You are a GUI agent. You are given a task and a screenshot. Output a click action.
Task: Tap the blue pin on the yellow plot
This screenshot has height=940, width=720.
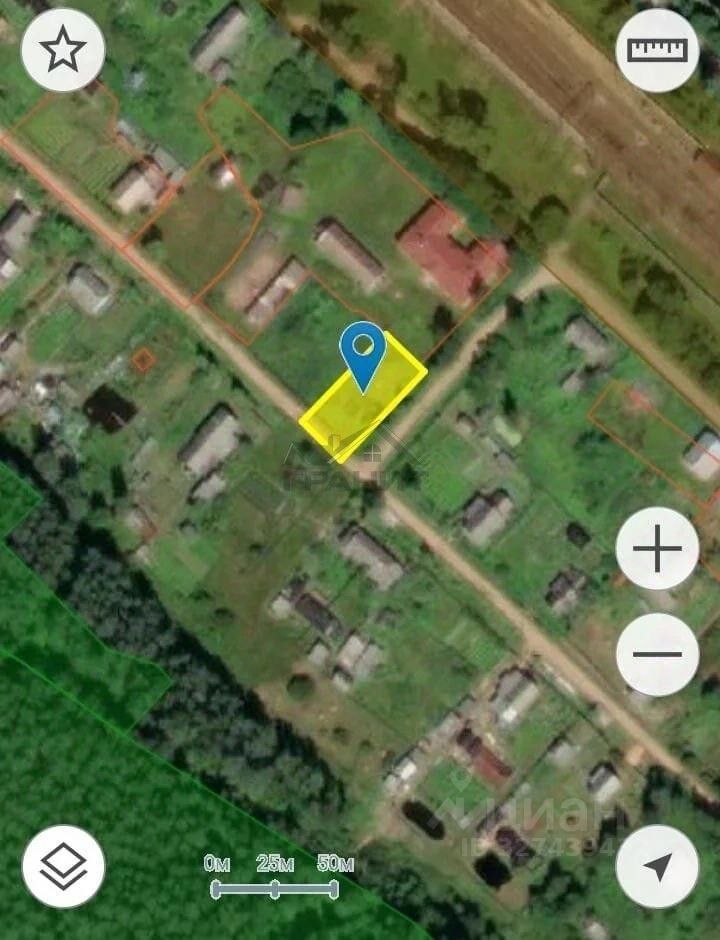363,351
